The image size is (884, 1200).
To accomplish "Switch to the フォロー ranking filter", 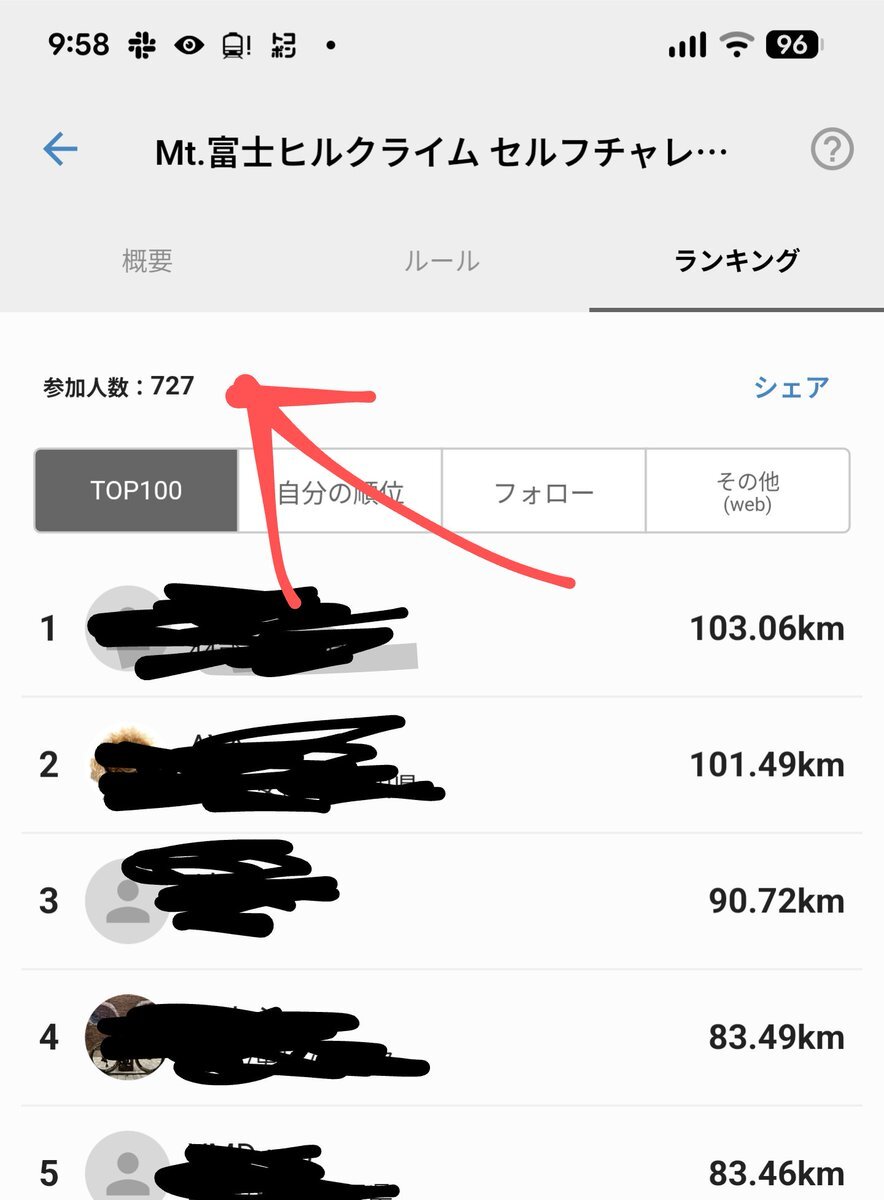I will coord(544,491).
